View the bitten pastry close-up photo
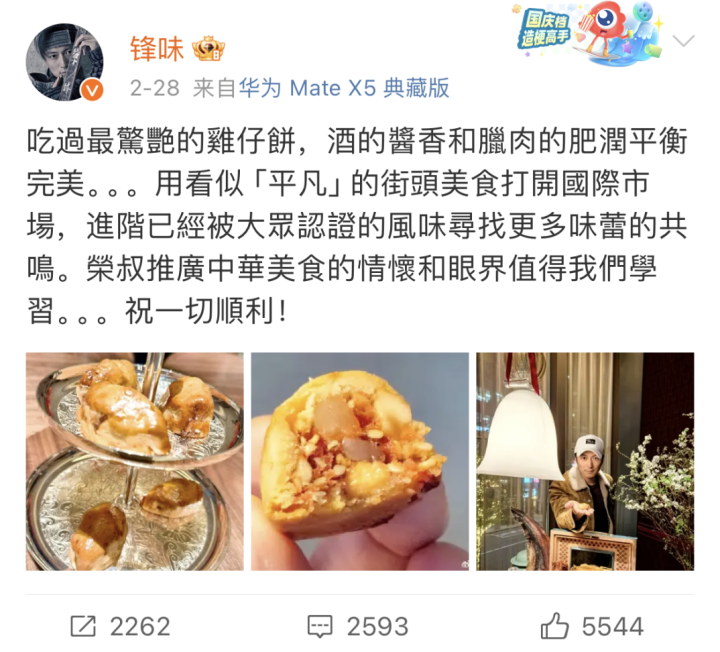 click(x=359, y=461)
